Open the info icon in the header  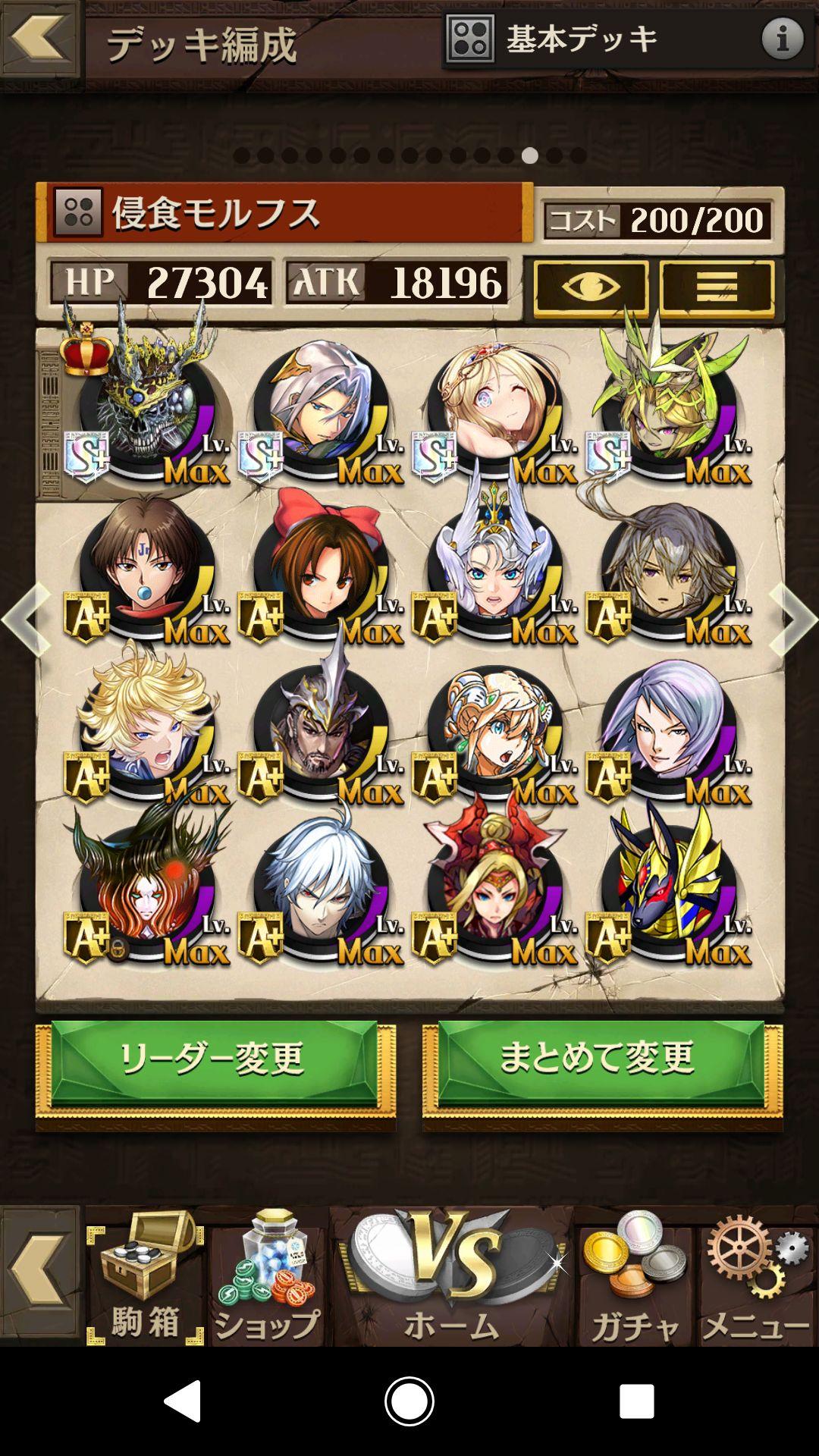(782, 39)
